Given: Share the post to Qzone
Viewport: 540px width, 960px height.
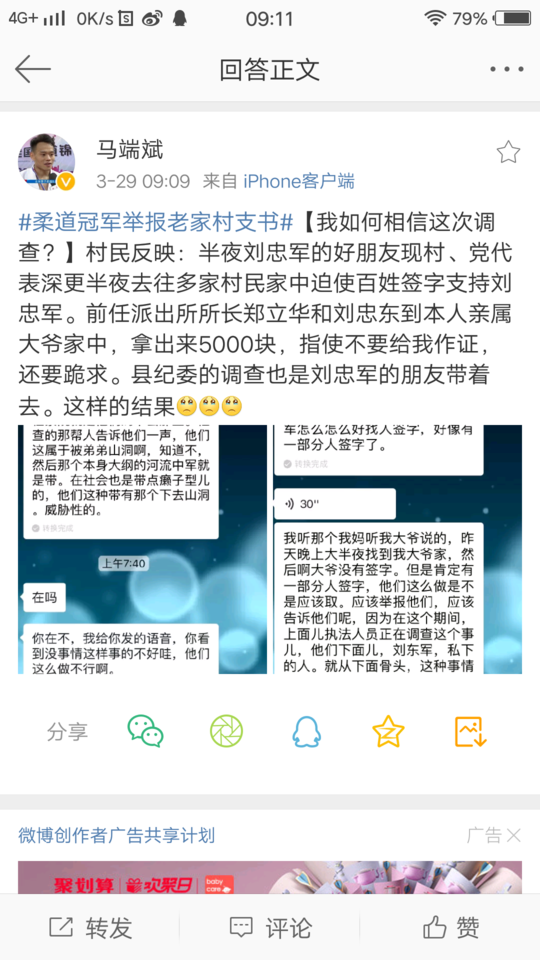Looking at the screenshot, I should coord(389,731).
